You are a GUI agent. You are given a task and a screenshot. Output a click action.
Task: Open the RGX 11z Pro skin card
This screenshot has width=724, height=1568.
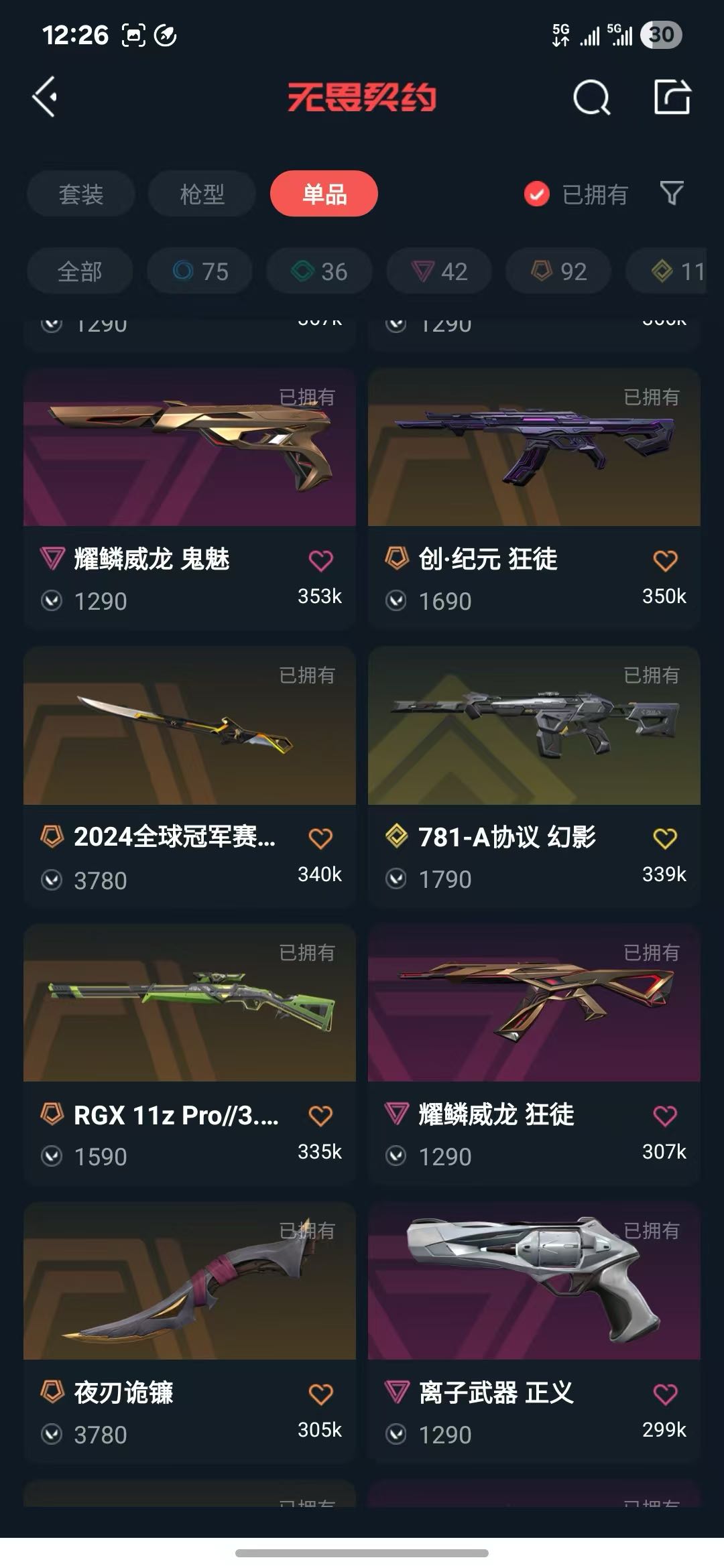[190, 1053]
